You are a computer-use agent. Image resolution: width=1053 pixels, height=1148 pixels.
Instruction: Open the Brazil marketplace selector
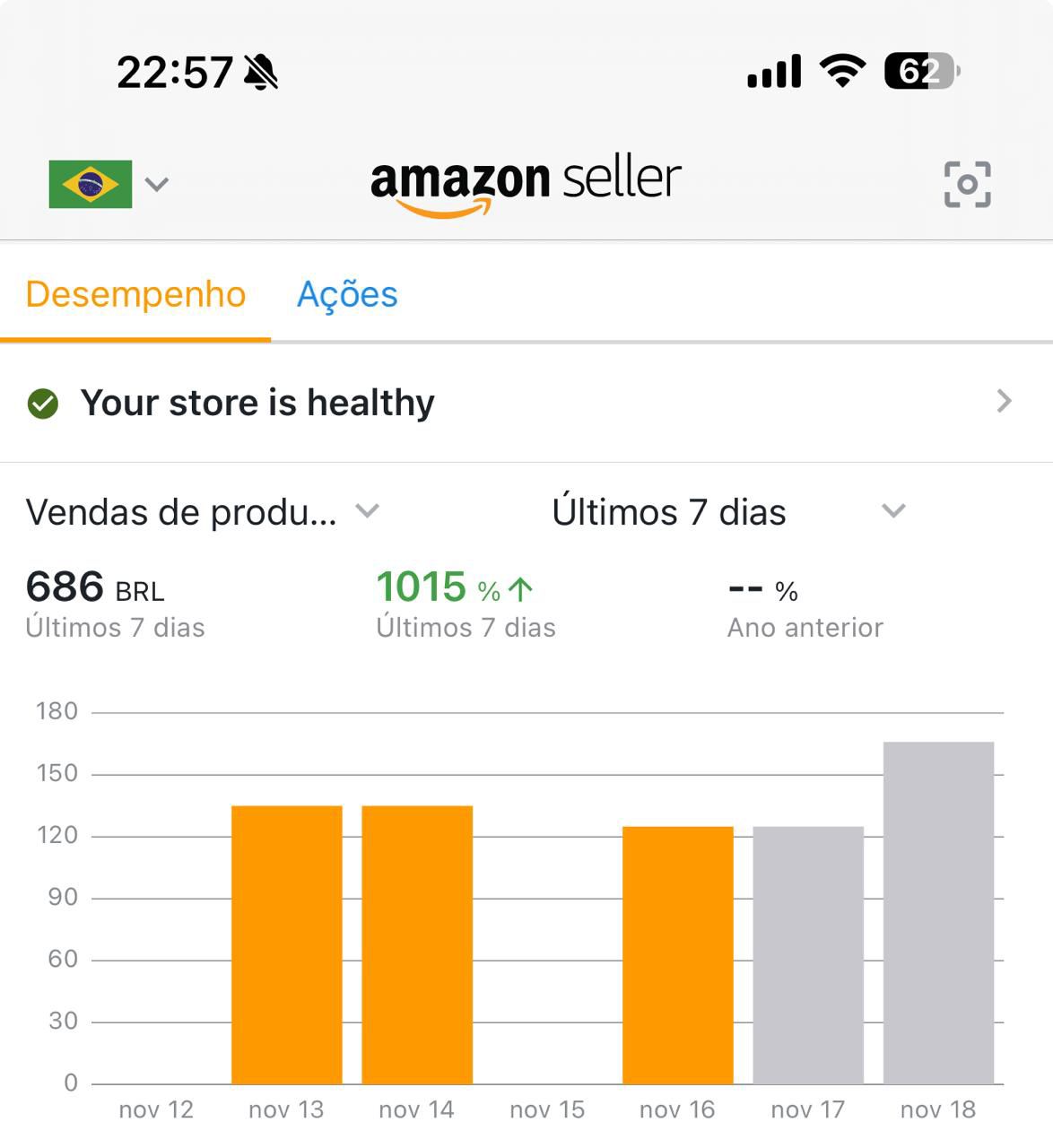[x=108, y=184]
